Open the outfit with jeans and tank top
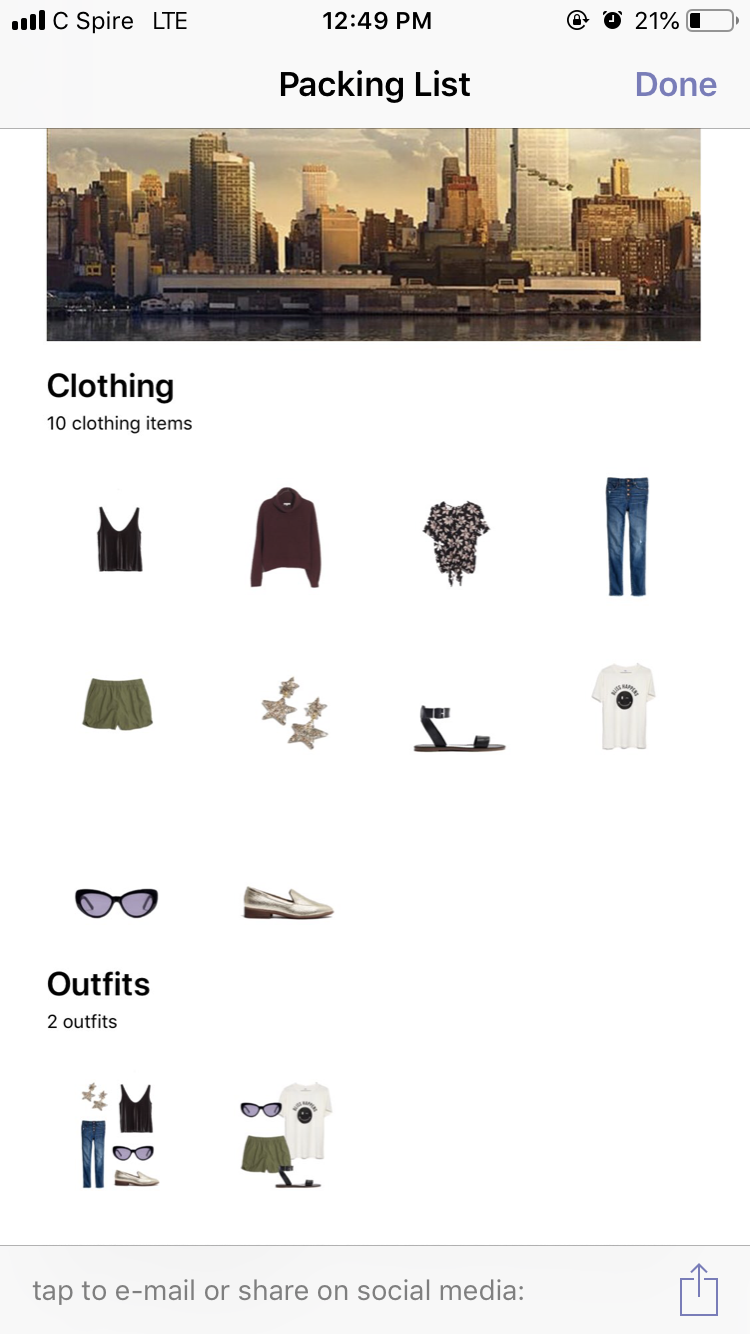Screen dimensions: 750x1334 [x=120, y=1136]
